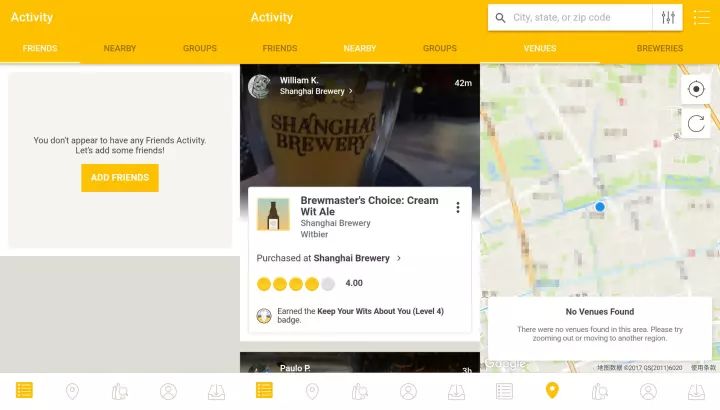The width and height of the screenshot is (720, 410).
Task: Open Paulo P.'s check-in post
Action: [x=359, y=364]
